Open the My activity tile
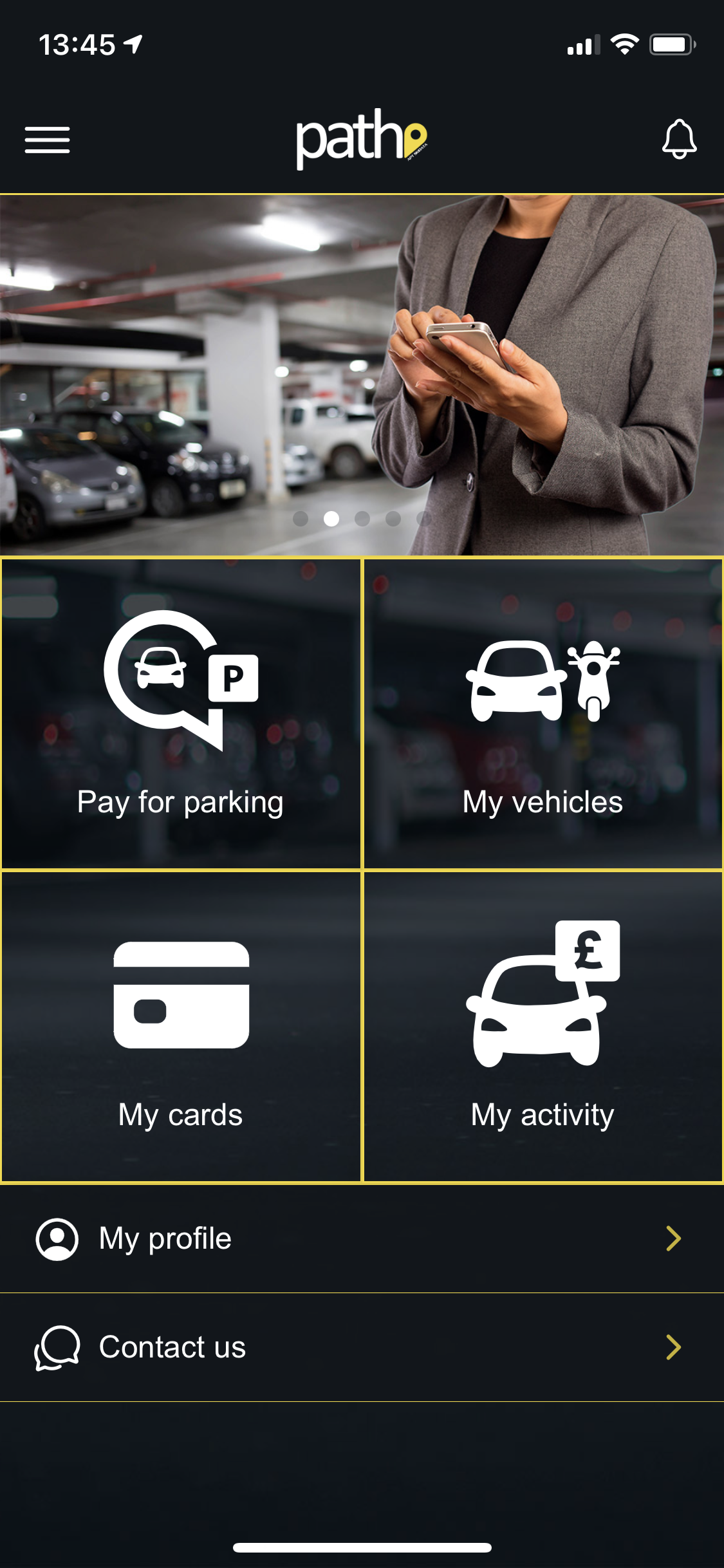The image size is (724, 1568). pyautogui.click(x=543, y=1027)
